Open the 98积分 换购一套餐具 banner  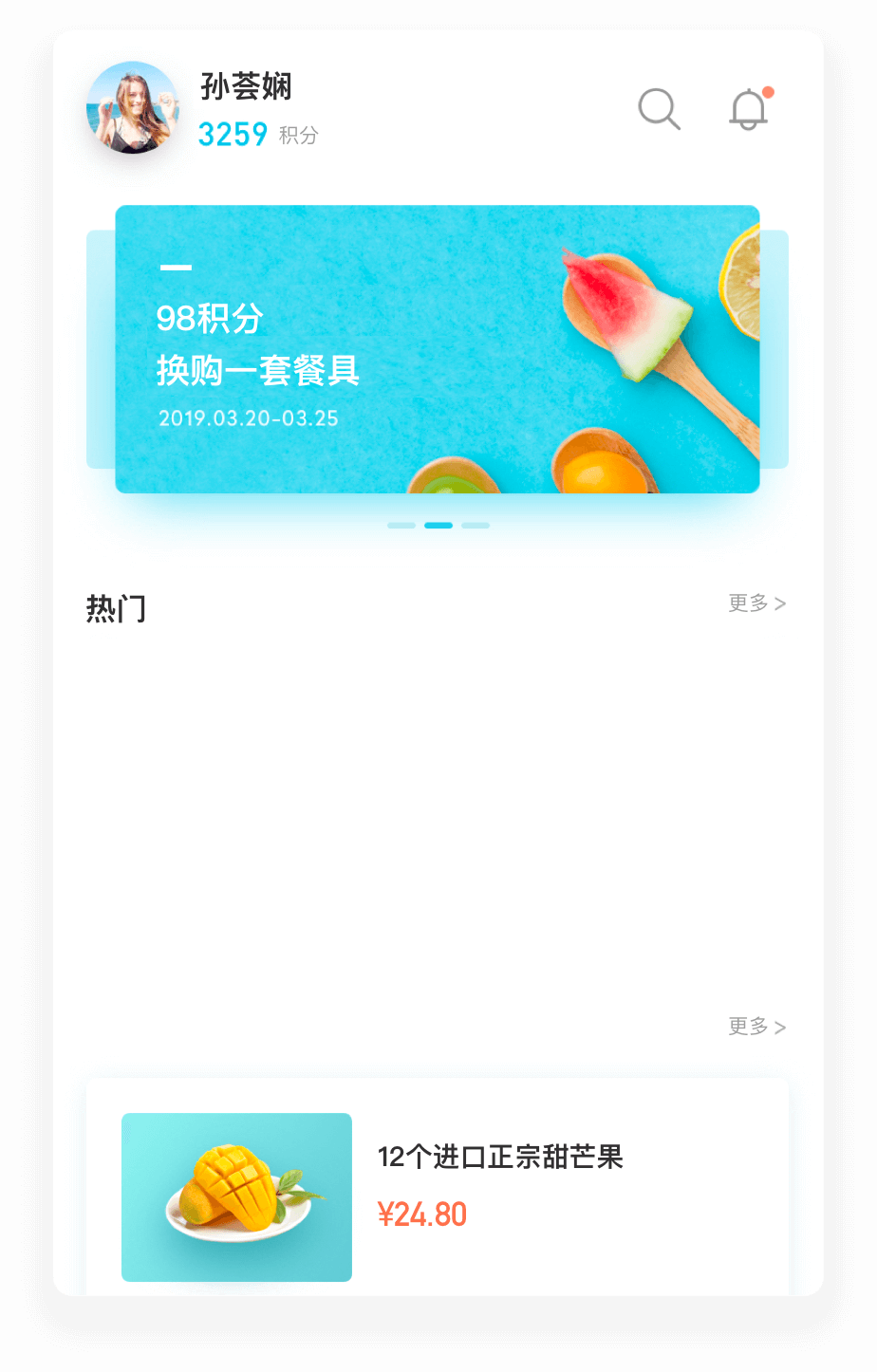(x=437, y=349)
